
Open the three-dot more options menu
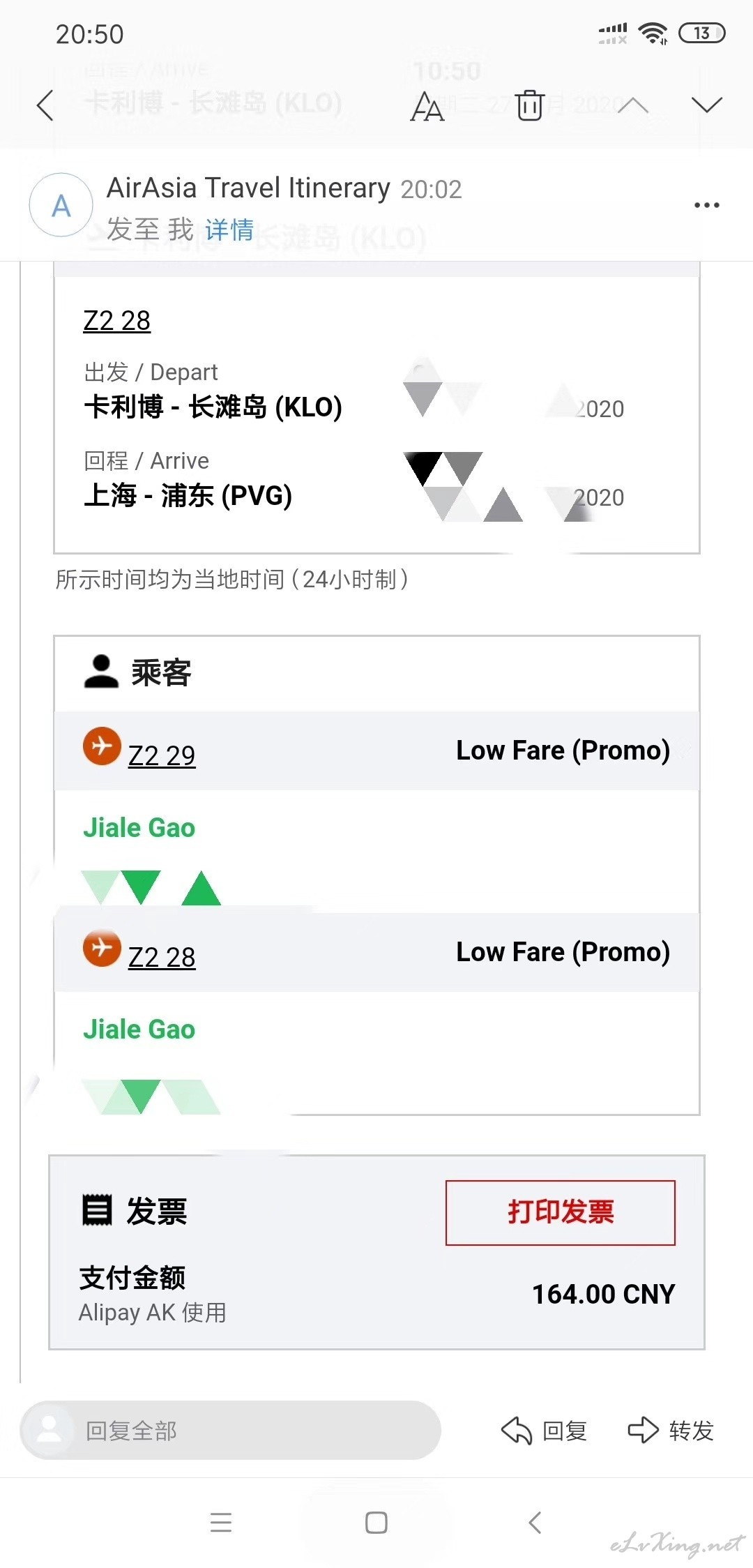[707, 205]
